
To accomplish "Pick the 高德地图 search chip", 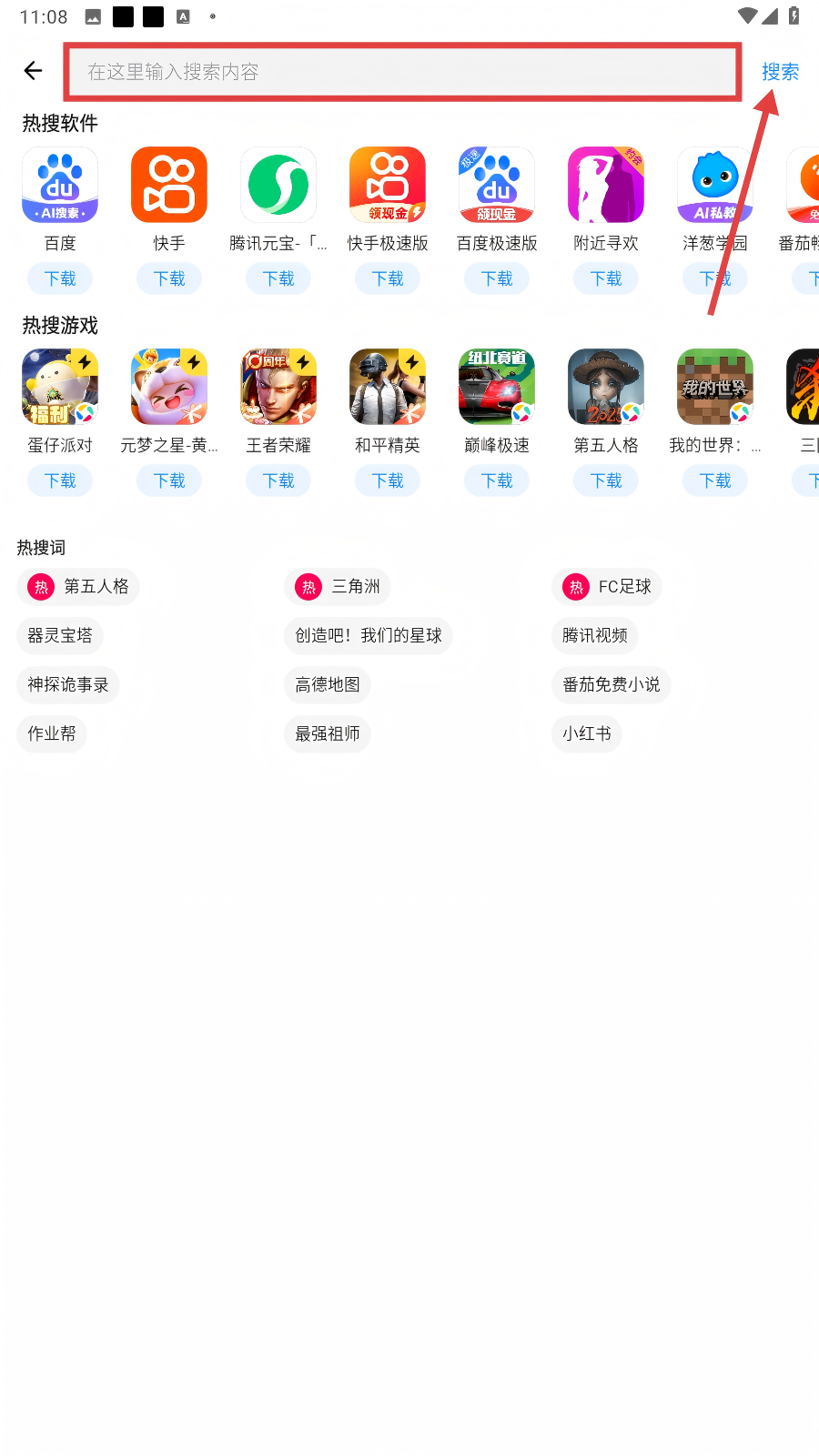I will pyautogui.click(x=328, y=684).
